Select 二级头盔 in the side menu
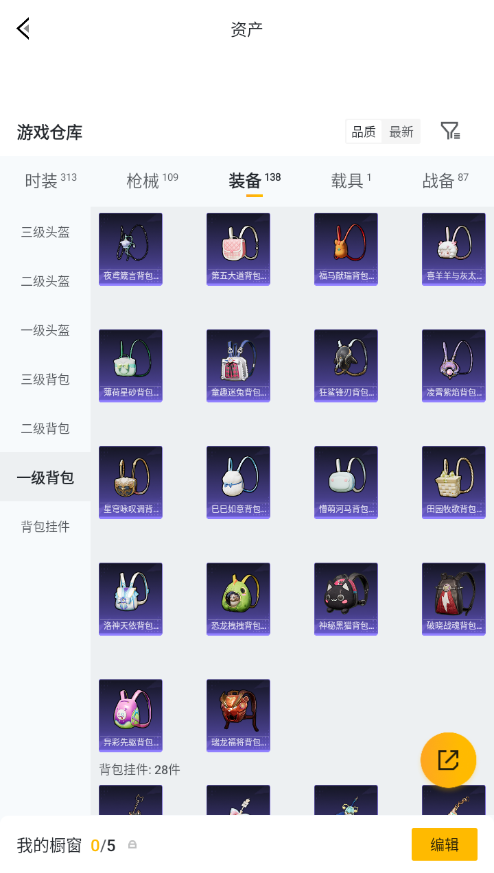This screenshot has height=873, width=494. (45, 281)
